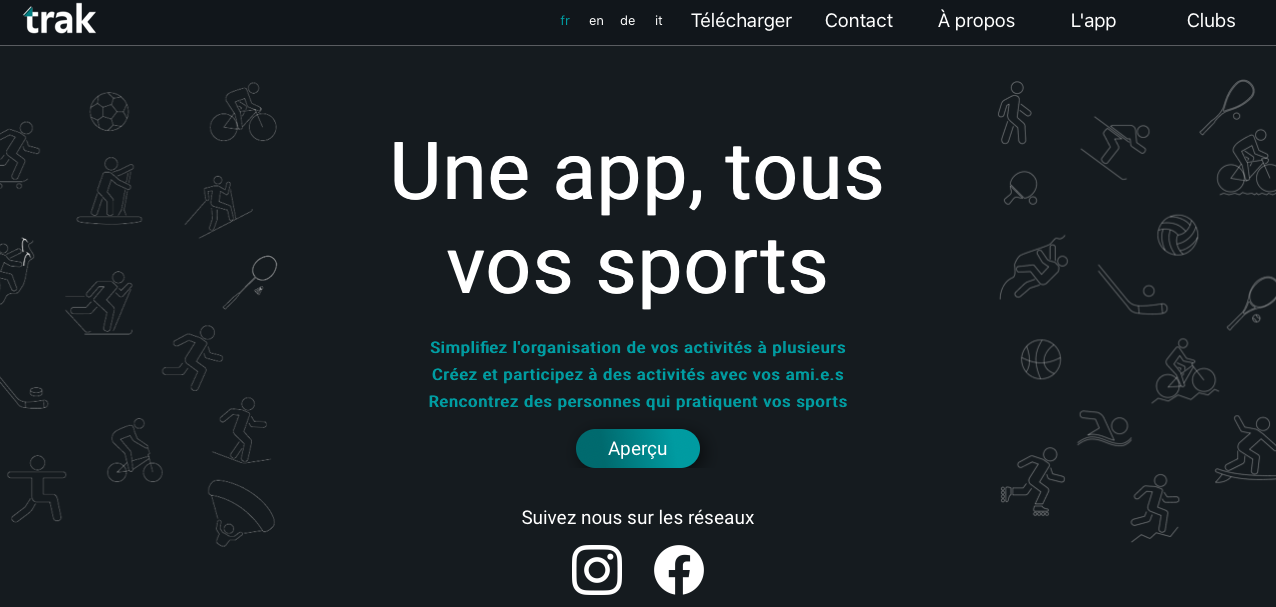The image size is (1276, 607).
Task: Open the L'app section
Action: click(x=1093, y=21)
